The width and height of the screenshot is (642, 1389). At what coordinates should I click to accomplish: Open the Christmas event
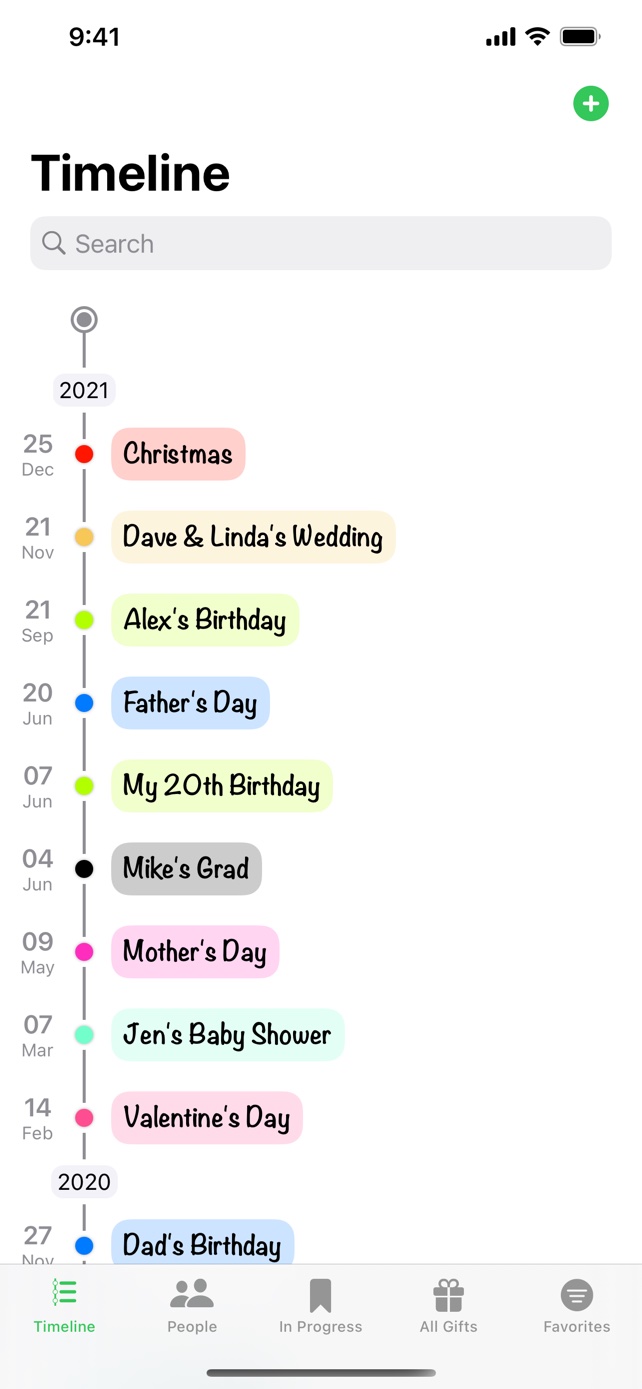click(178, 454)
